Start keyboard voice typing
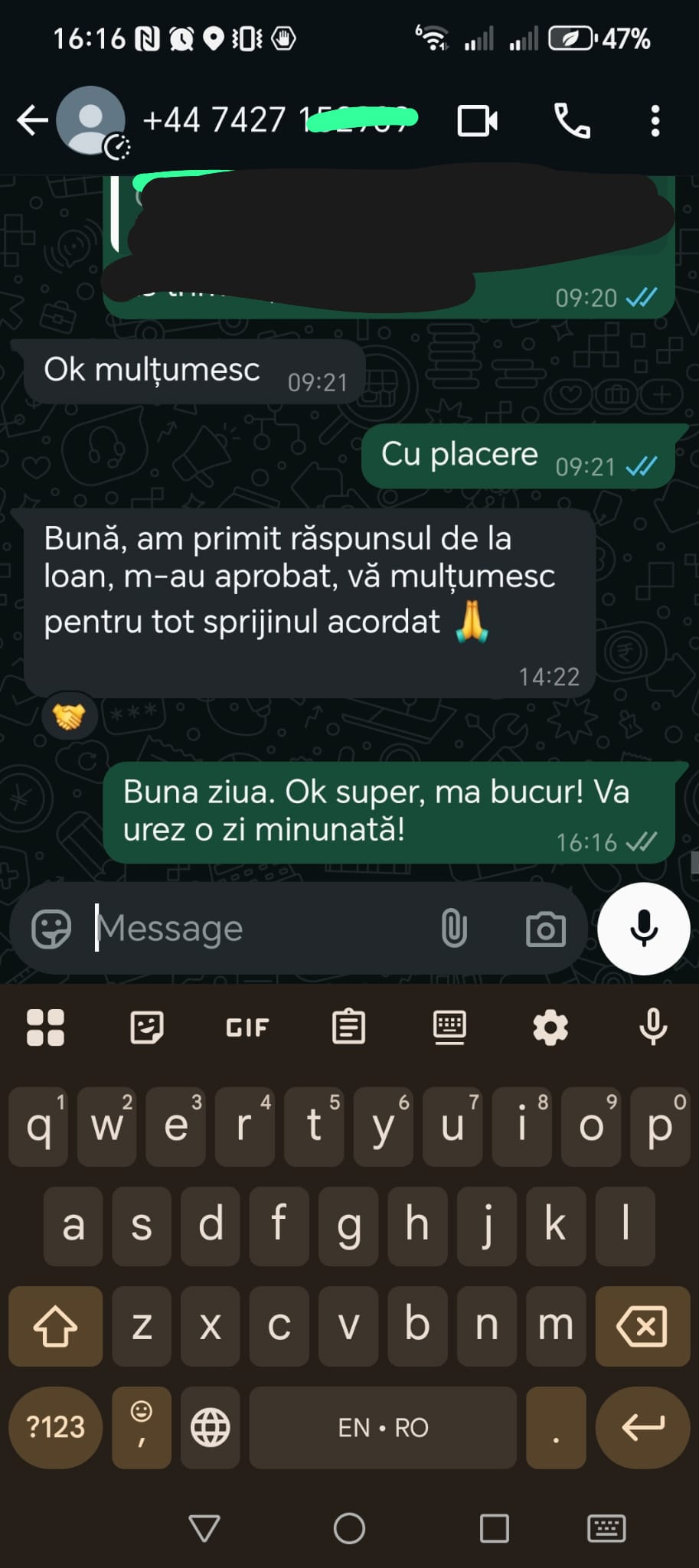This screenshot has width=699, height=1568. tap(652, 1027)
